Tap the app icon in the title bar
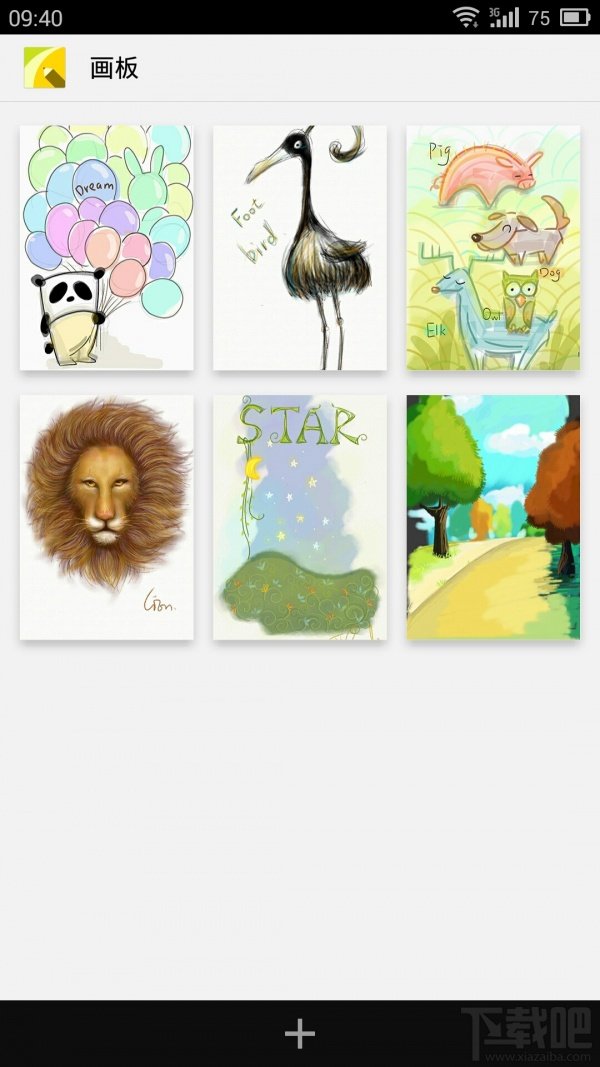600x1067 pixels. 45,68
